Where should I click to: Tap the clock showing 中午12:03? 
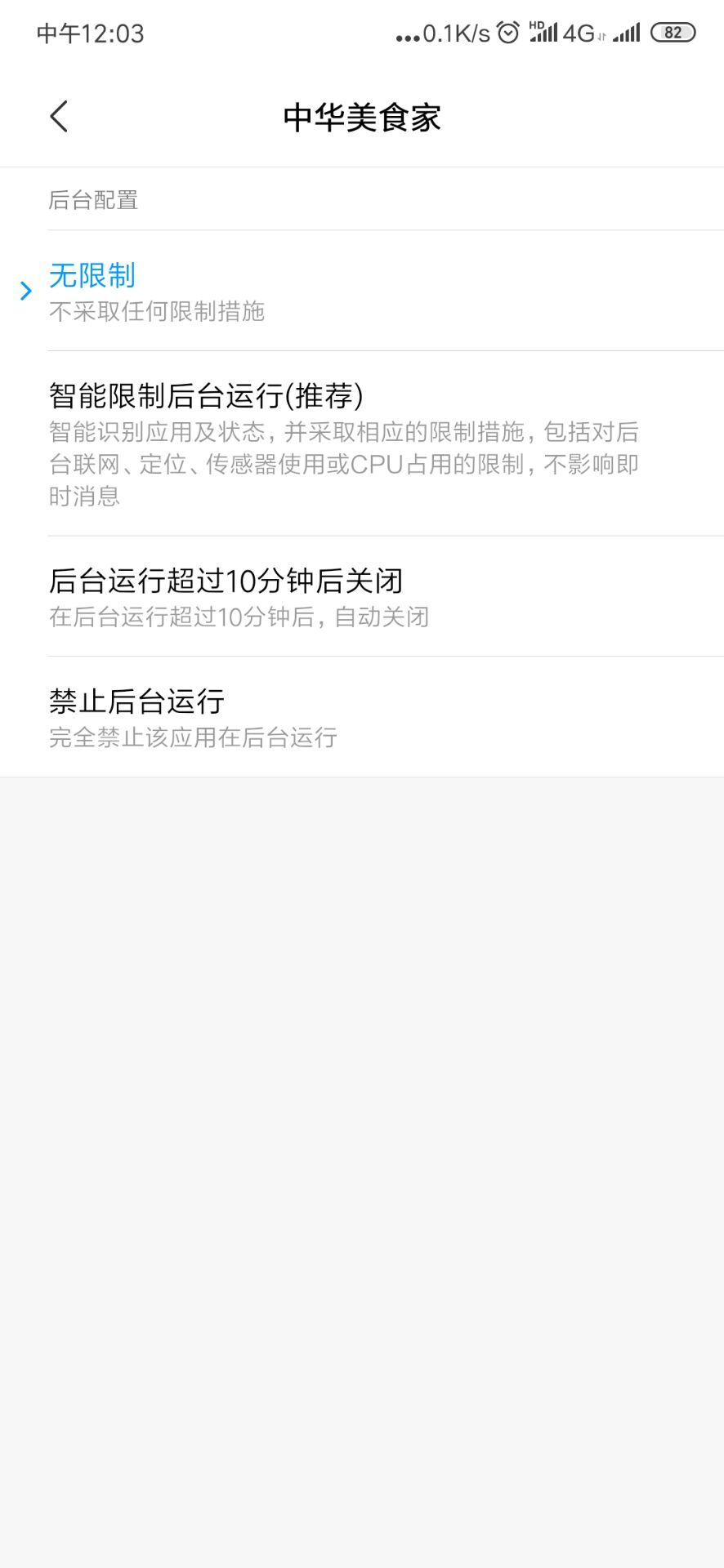click(x=90, y=33)
